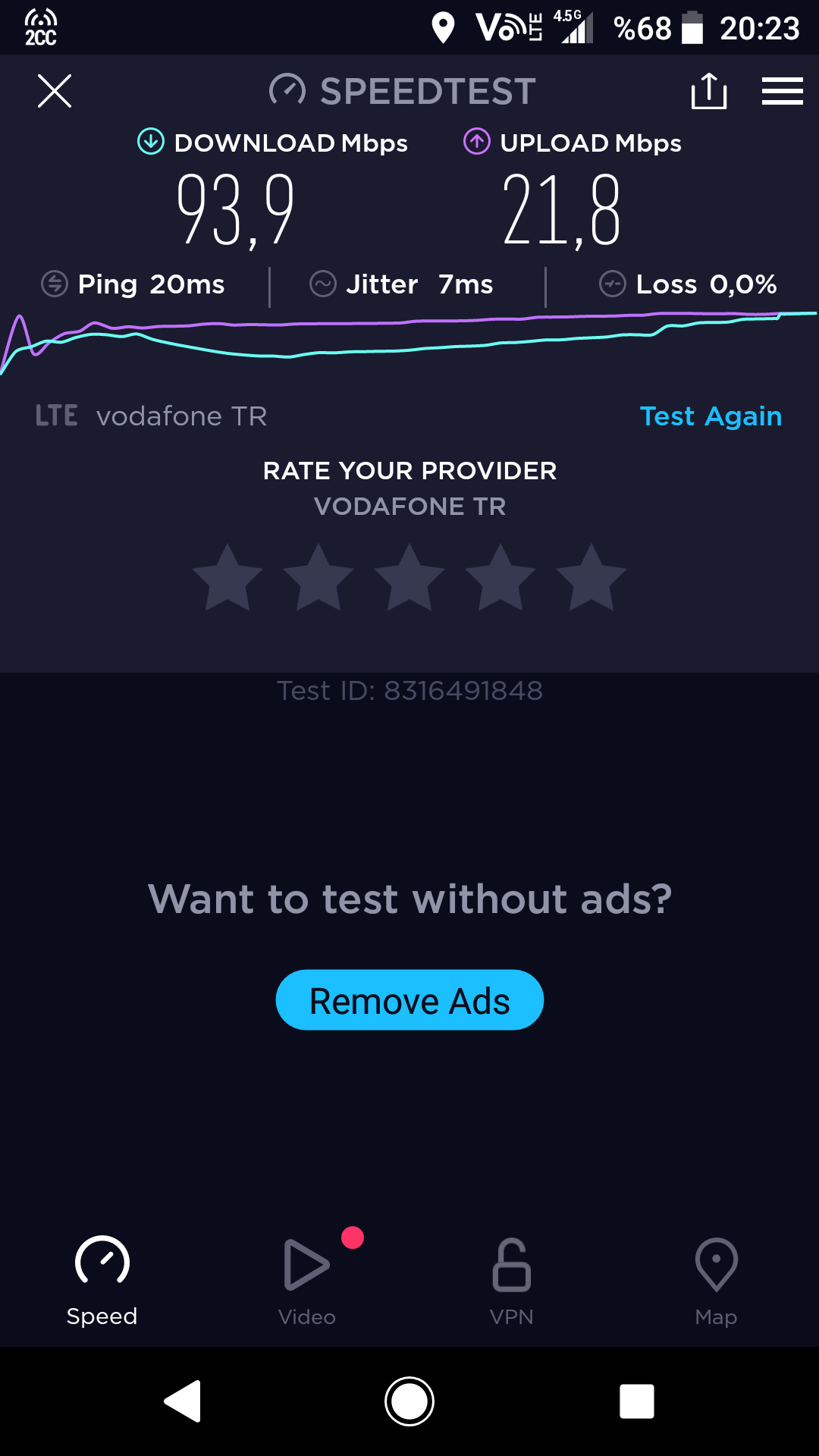The image size is (819, 1456).
Task: Tap the Remove Ads button
Action: (x=409, y=1000)
